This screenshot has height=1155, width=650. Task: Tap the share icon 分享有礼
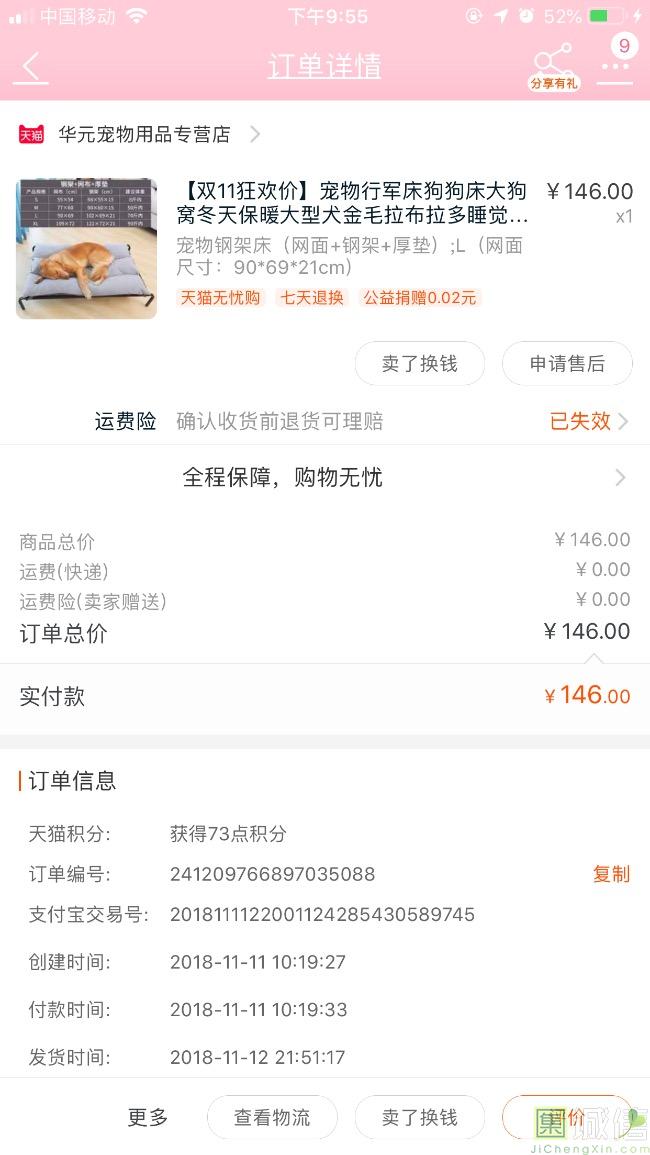coord(553,66)
